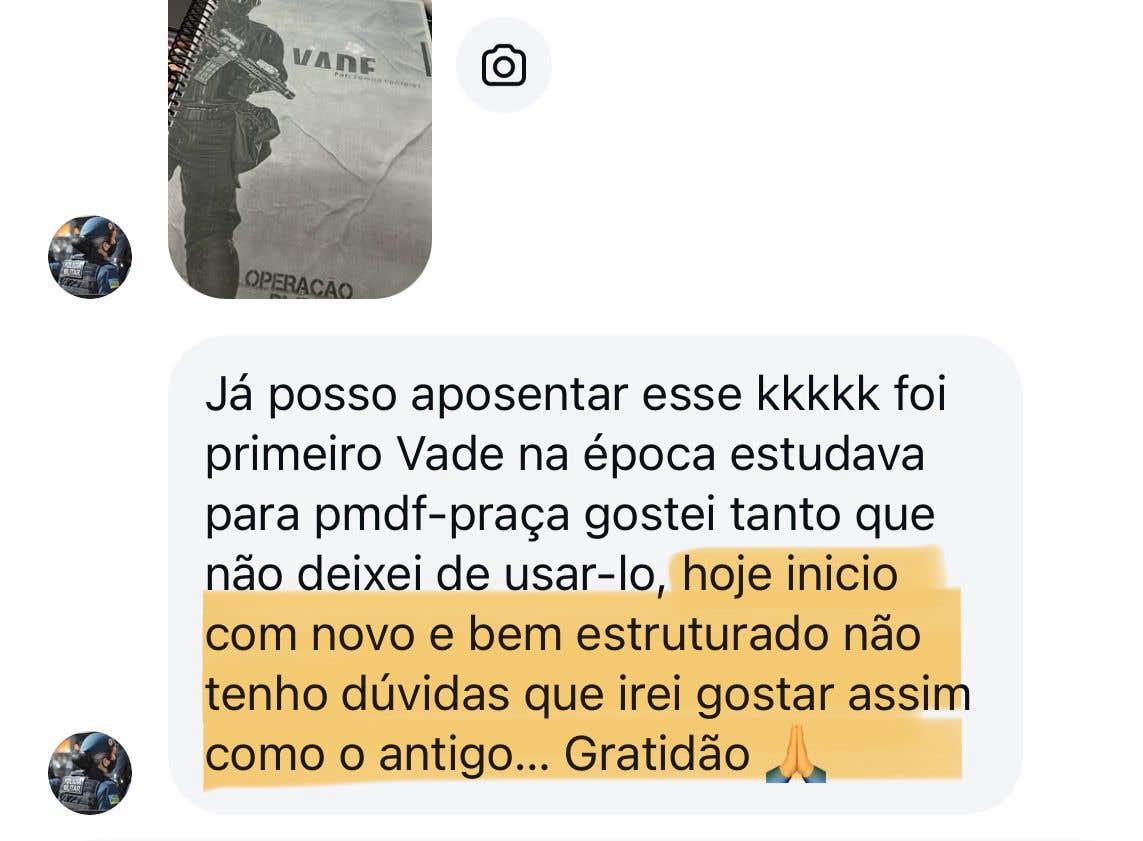Open the Vade book photo message
Screen dimensions: 1143x841
299,148
